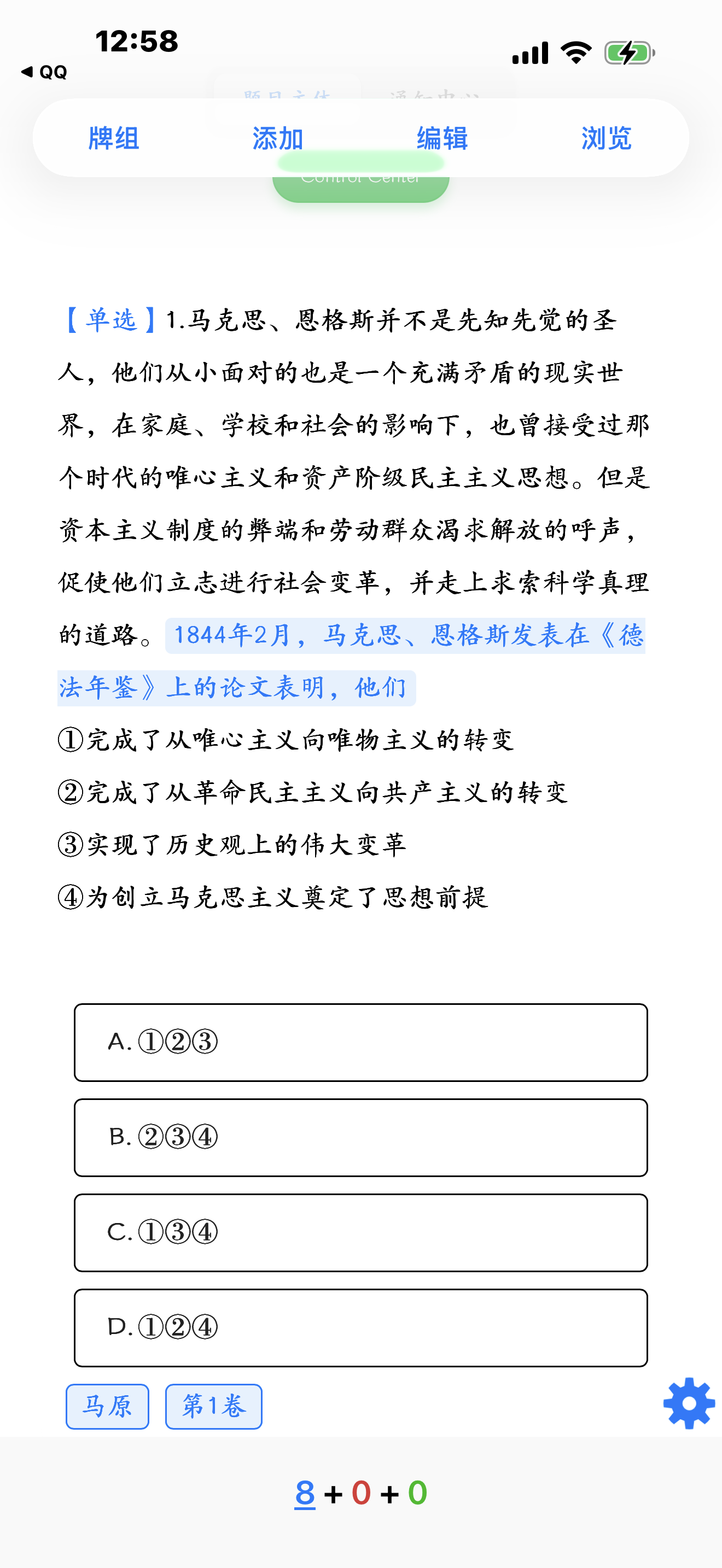Pick answer C. ①③④
This screenshot has height=1568, width=722.
click(x=361, y=1232)
